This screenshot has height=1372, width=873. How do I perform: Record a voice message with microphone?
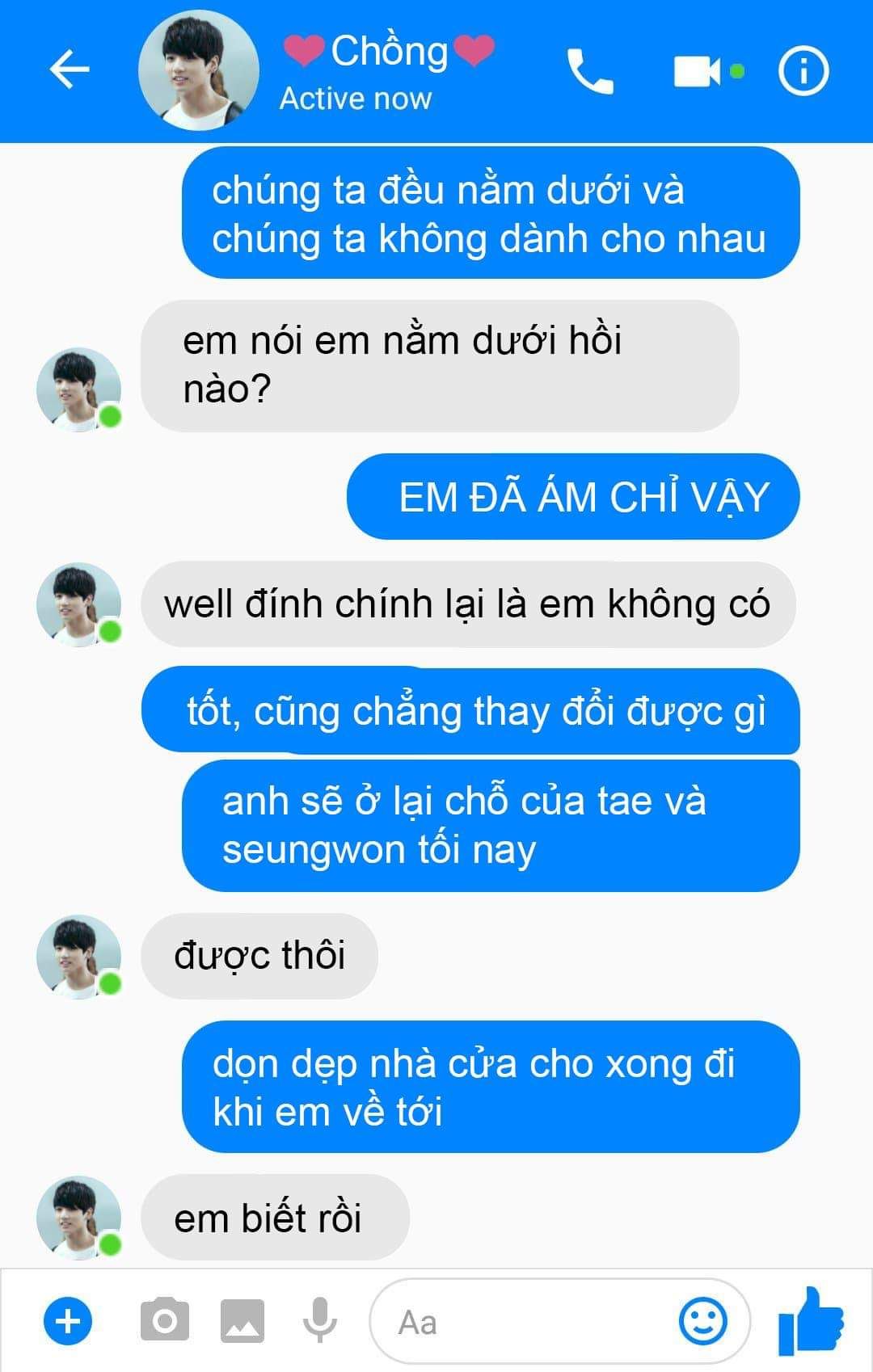[x=320, y=1321]
